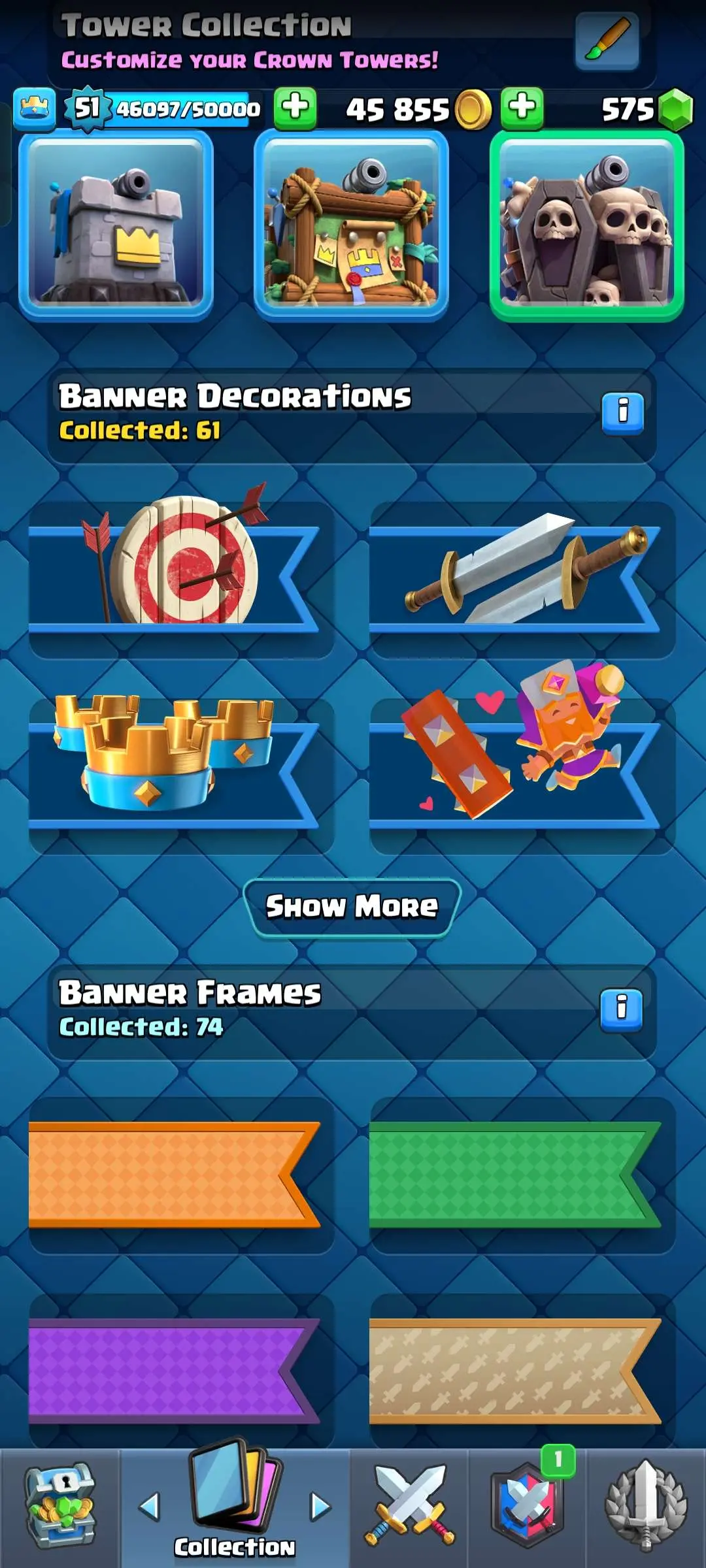Add more gold with the plus next to coins
706x1568 pixels.
pos(295,108)
